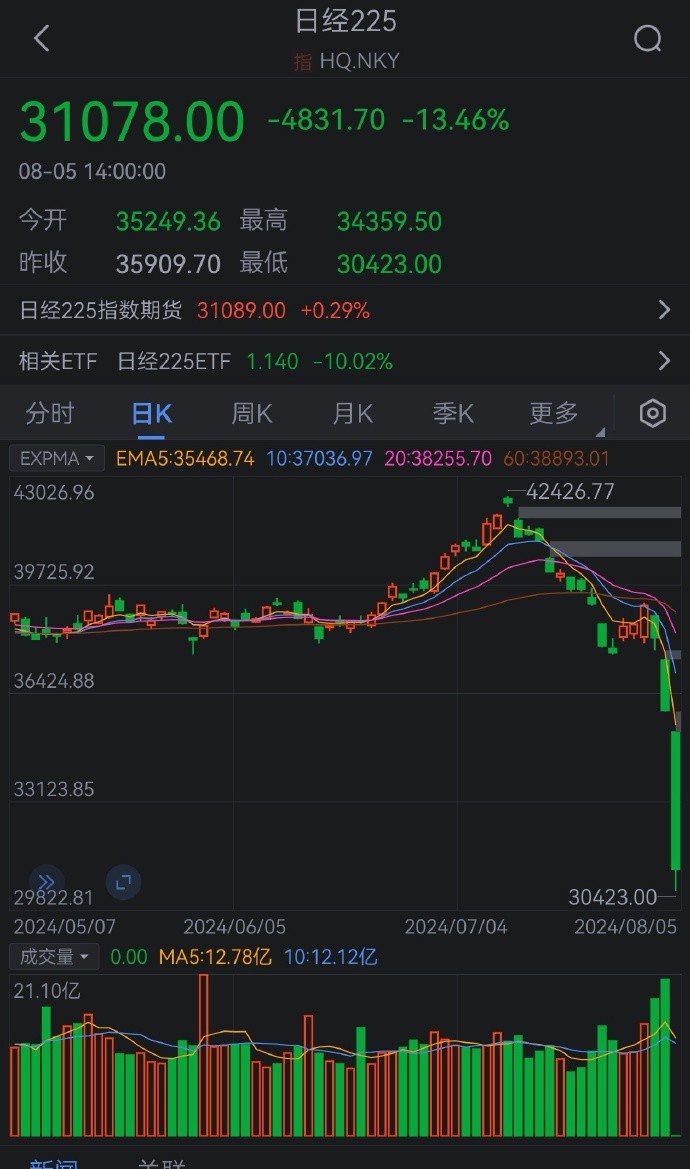690x1169 pixels.
Task: Open chart settings hexagon icon
Action: pyautogui.click(x=653, y=413)
